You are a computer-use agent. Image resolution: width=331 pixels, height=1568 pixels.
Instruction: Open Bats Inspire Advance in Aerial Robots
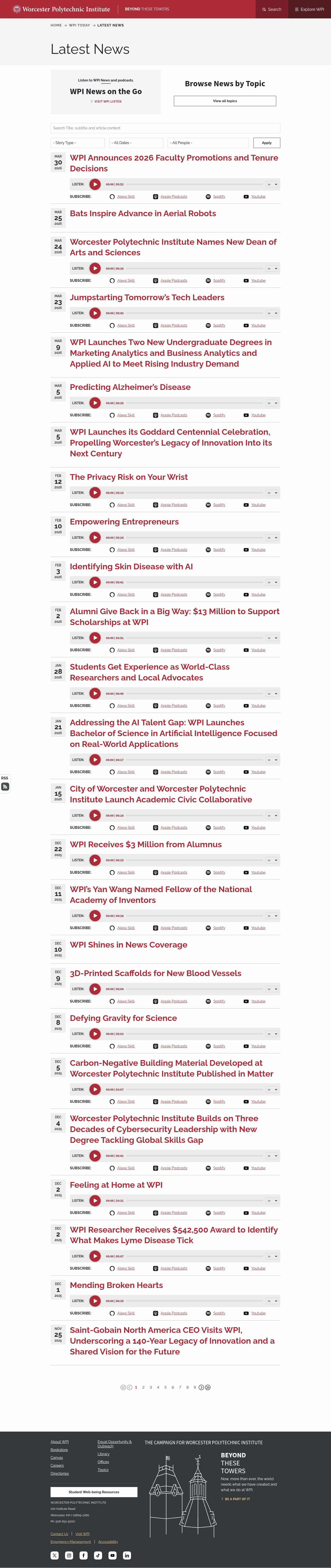(142, 214)
